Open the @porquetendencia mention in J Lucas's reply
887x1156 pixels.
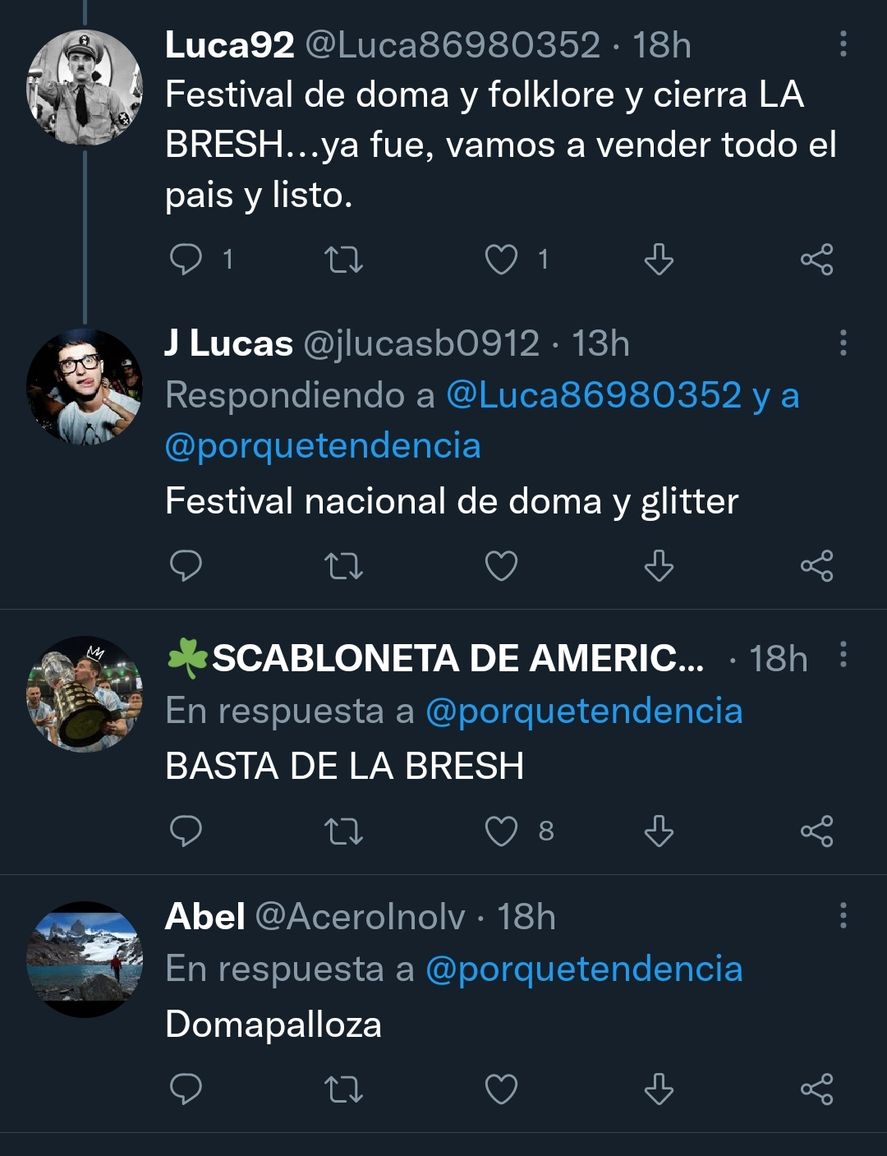click(x=322, y=445)
